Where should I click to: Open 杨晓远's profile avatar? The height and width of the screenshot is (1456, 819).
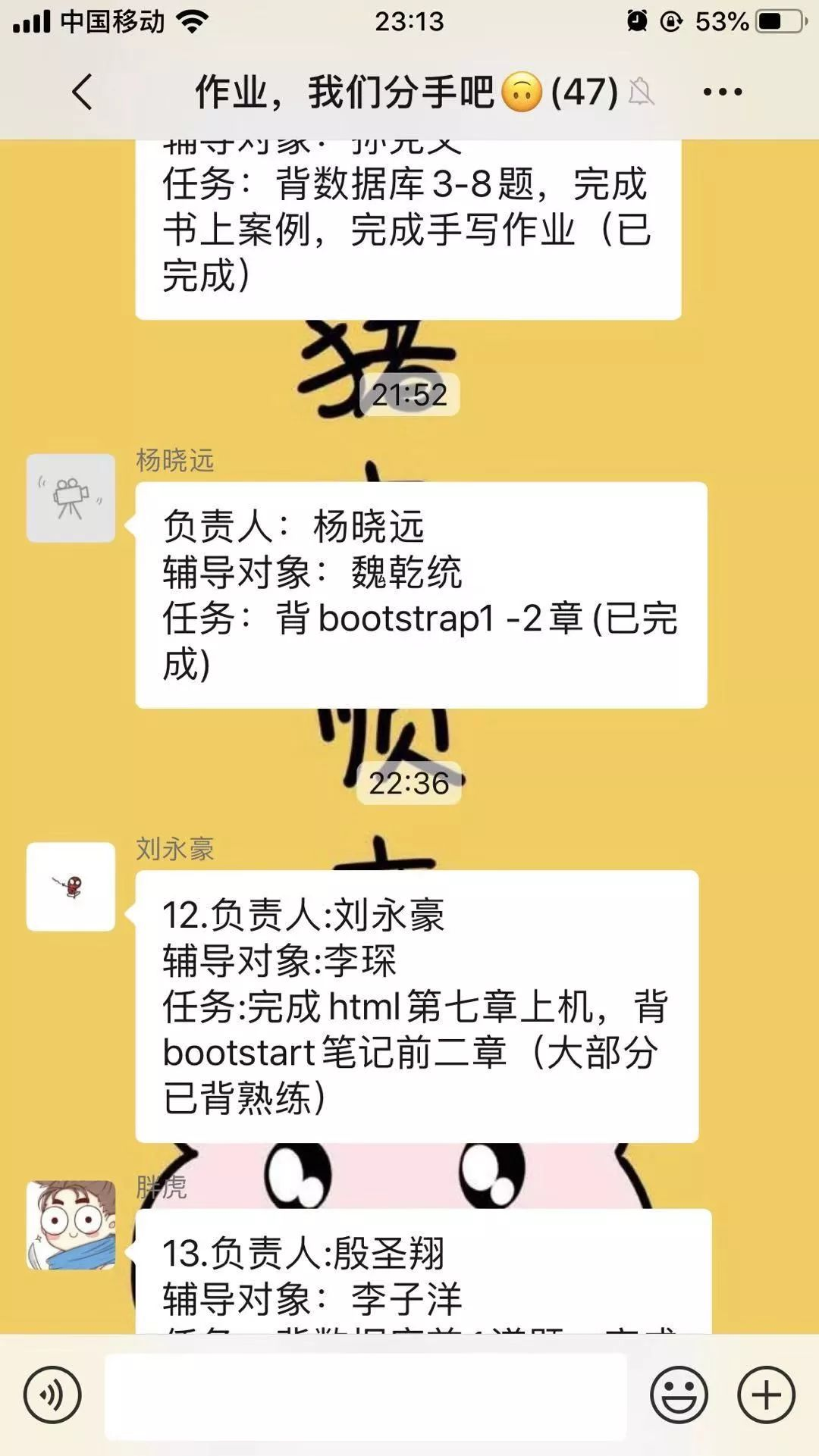[71, 498]
